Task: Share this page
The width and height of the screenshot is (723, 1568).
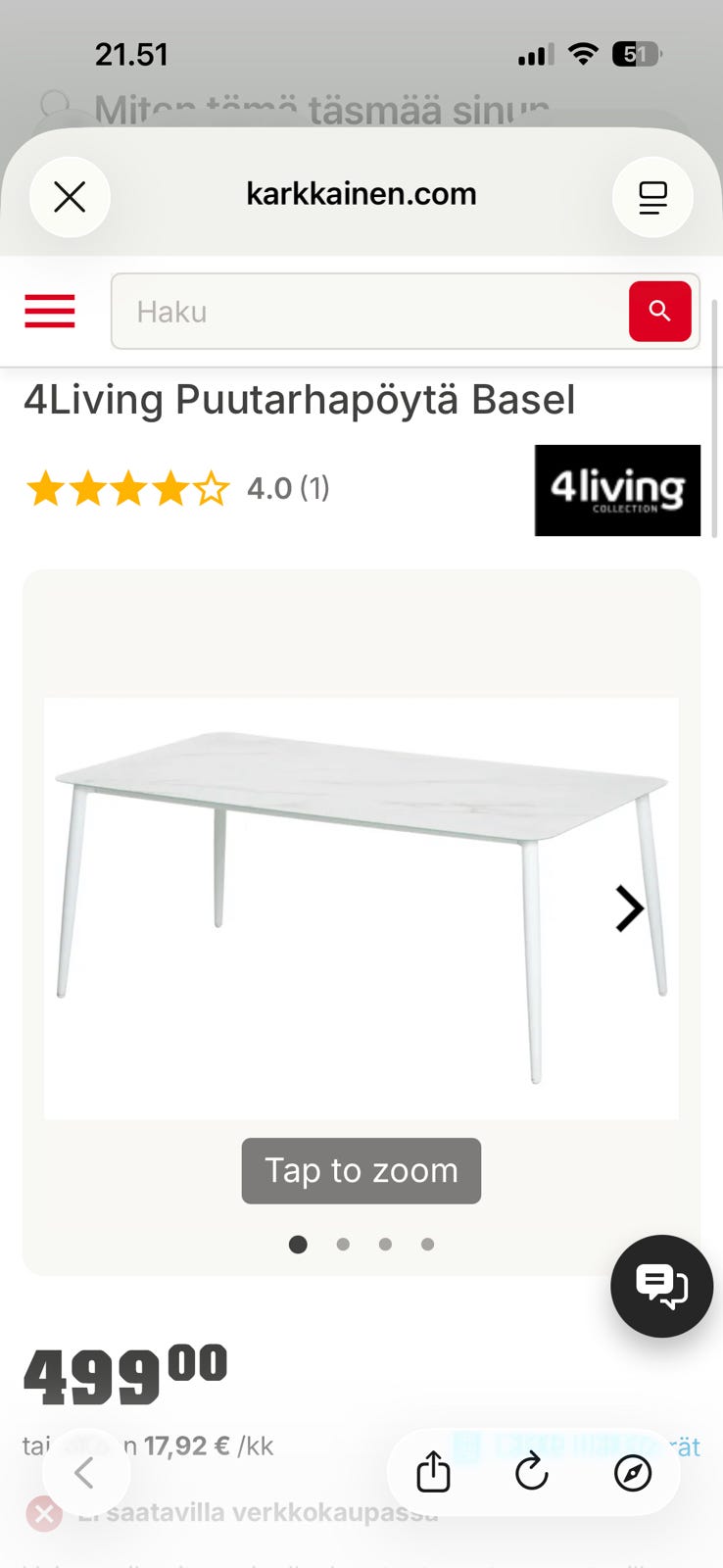Action: point(433,1472)
